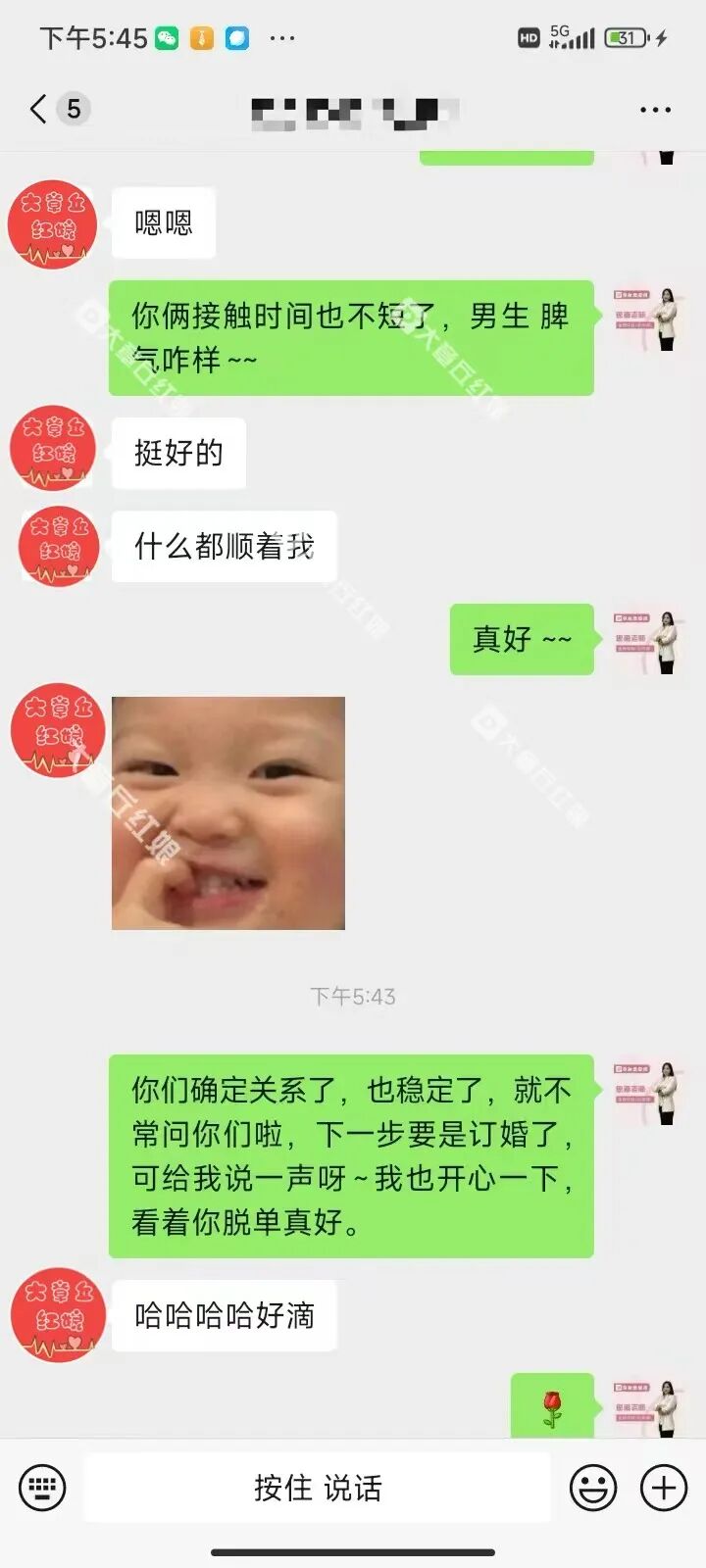The height and width of the screenshot is (1568, 706).
Task: Go back to the chat list
Action: 39,109
